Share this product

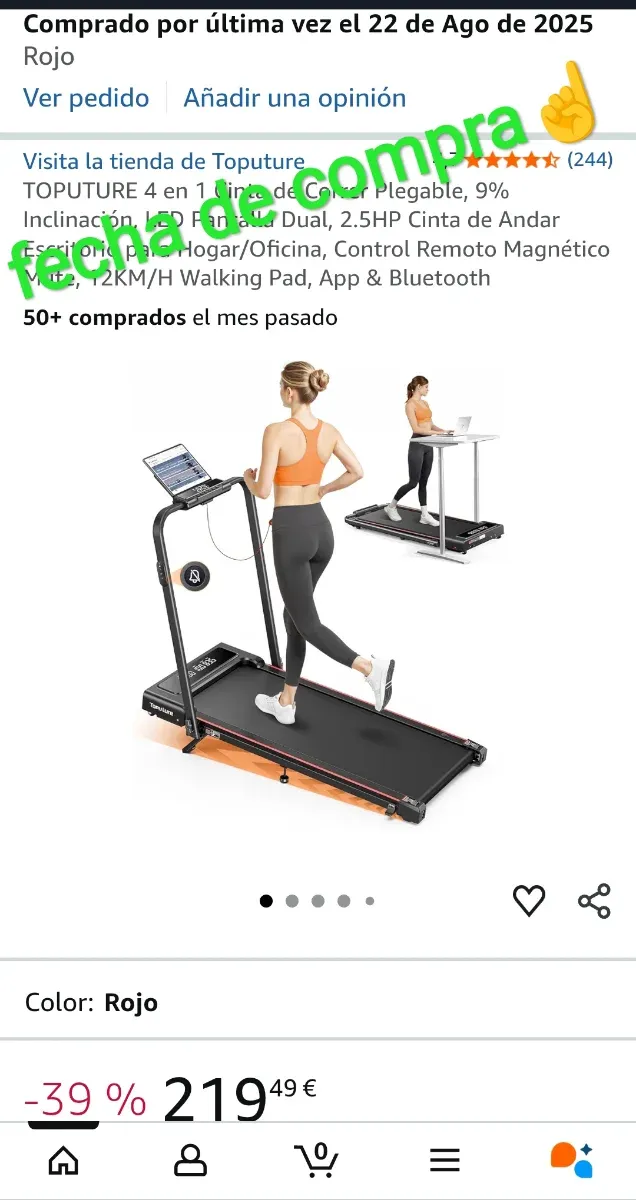(x=594, y=901)
